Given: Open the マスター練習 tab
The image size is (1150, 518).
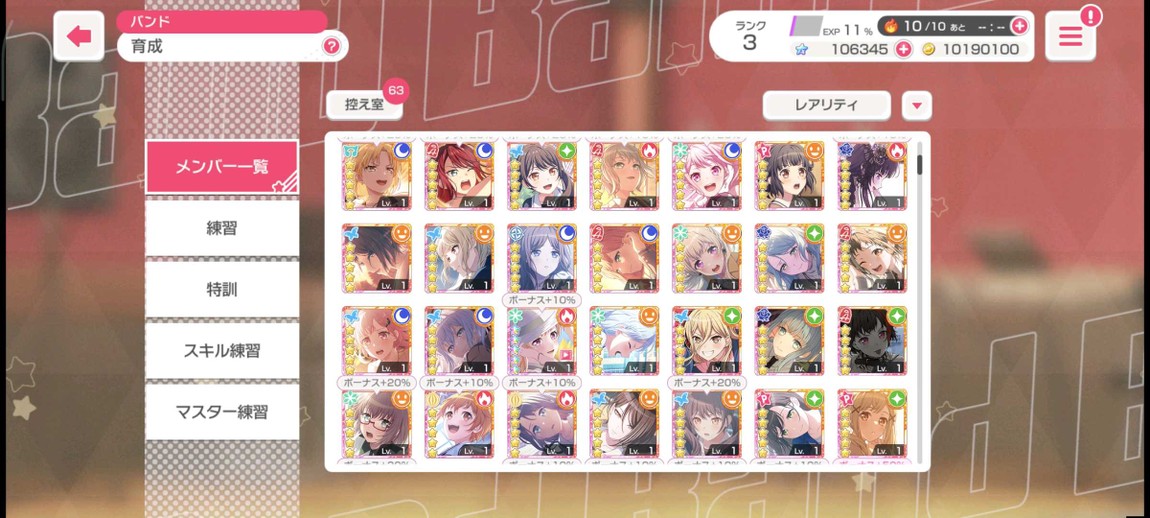Looking at the screenshot, I should (x=222, y=411).
